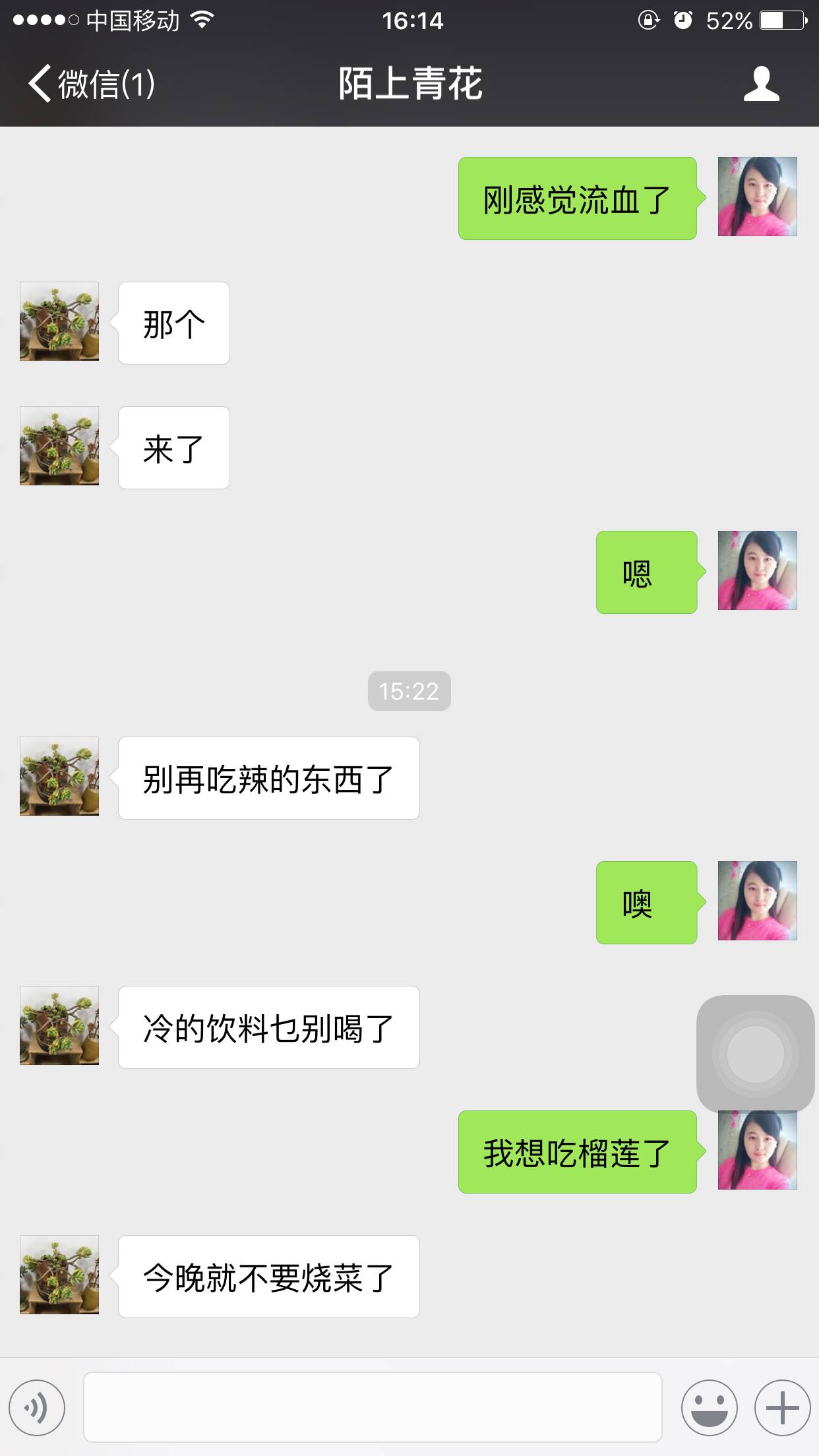Viewport: 819px width, 1456px height.
Task: Open chat details via the person icon
Action: 761,84
